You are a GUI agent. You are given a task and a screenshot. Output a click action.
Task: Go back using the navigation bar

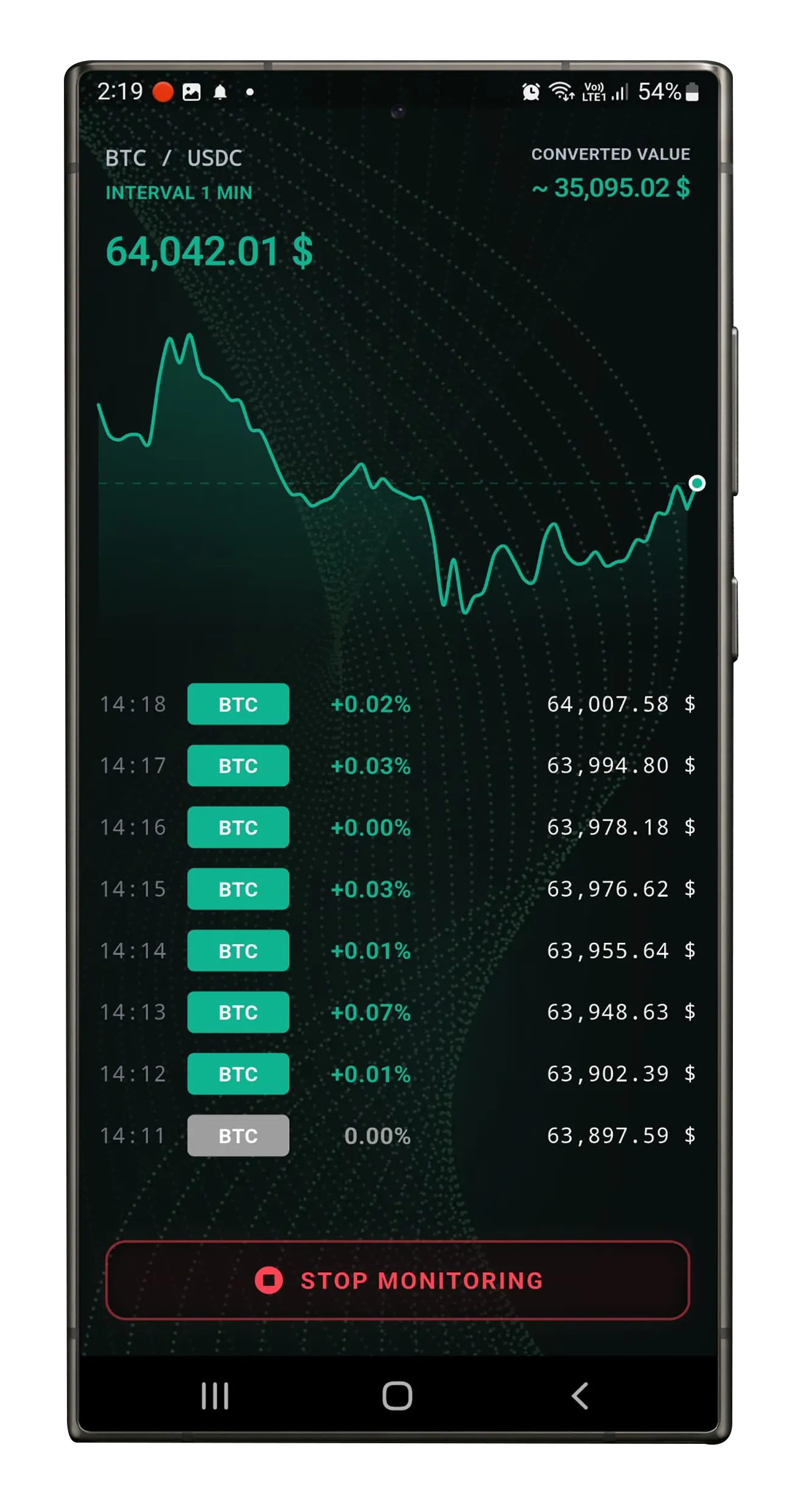click(x=580, y=1396)
